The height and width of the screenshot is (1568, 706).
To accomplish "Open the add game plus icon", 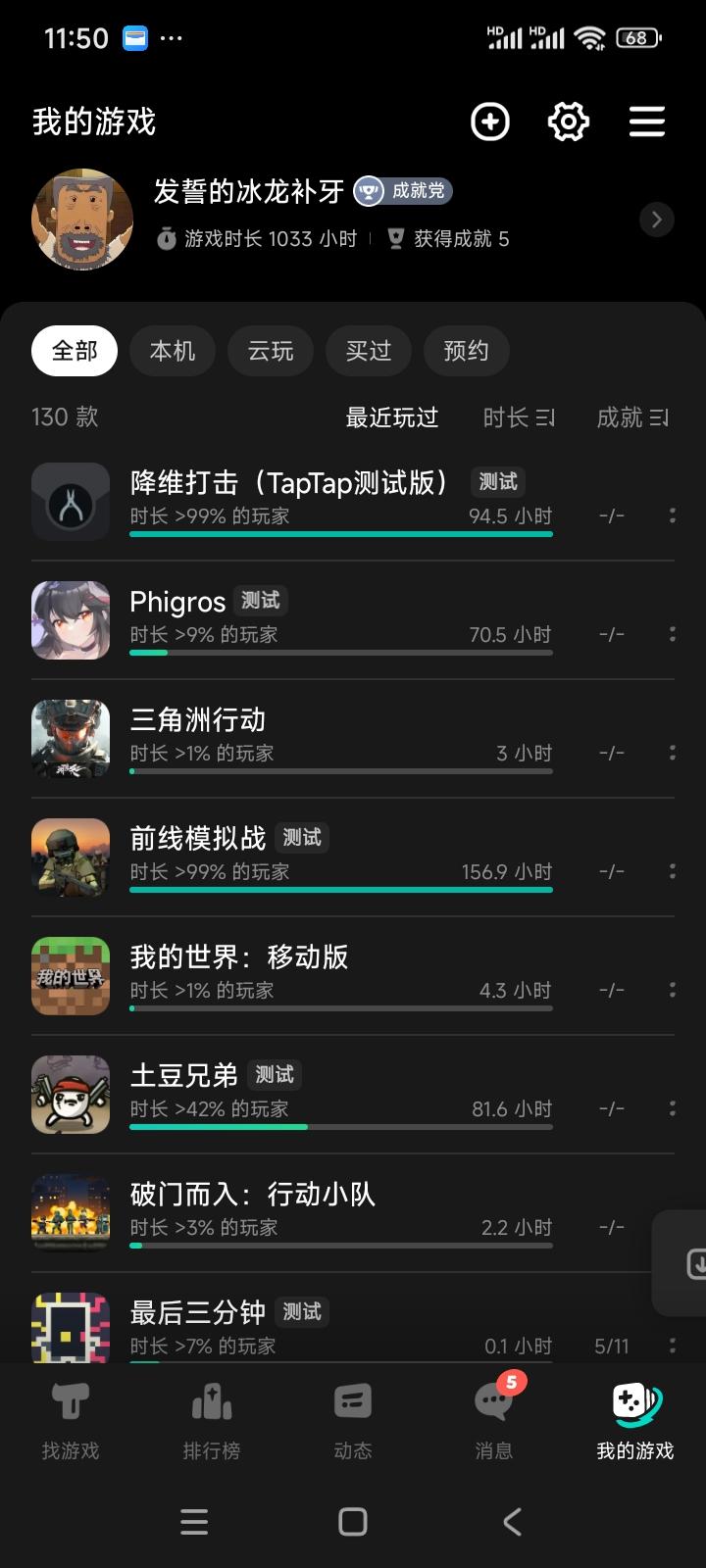I will (x=490, y=122).
